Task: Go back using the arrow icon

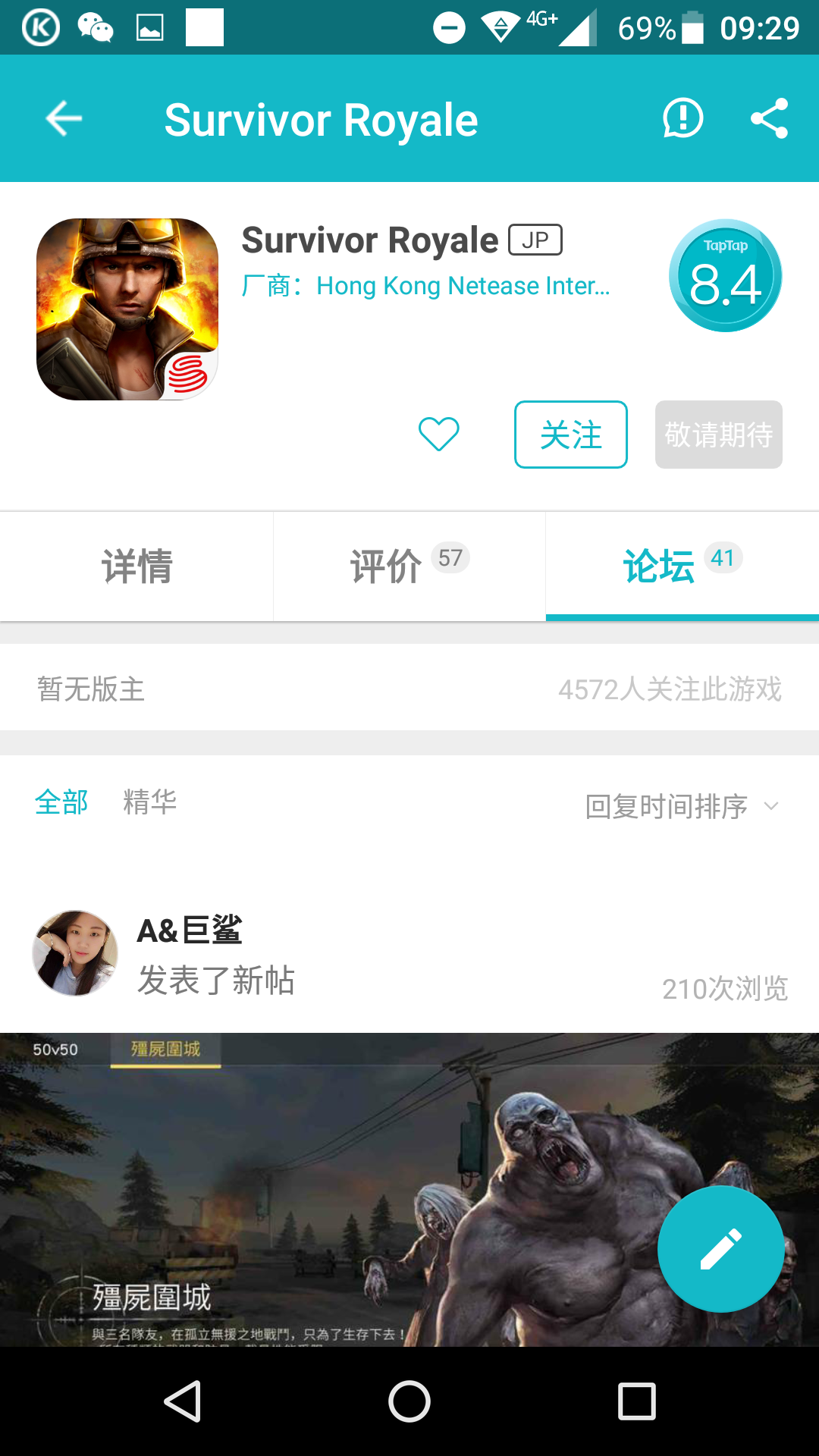Action: coord(64,118)
